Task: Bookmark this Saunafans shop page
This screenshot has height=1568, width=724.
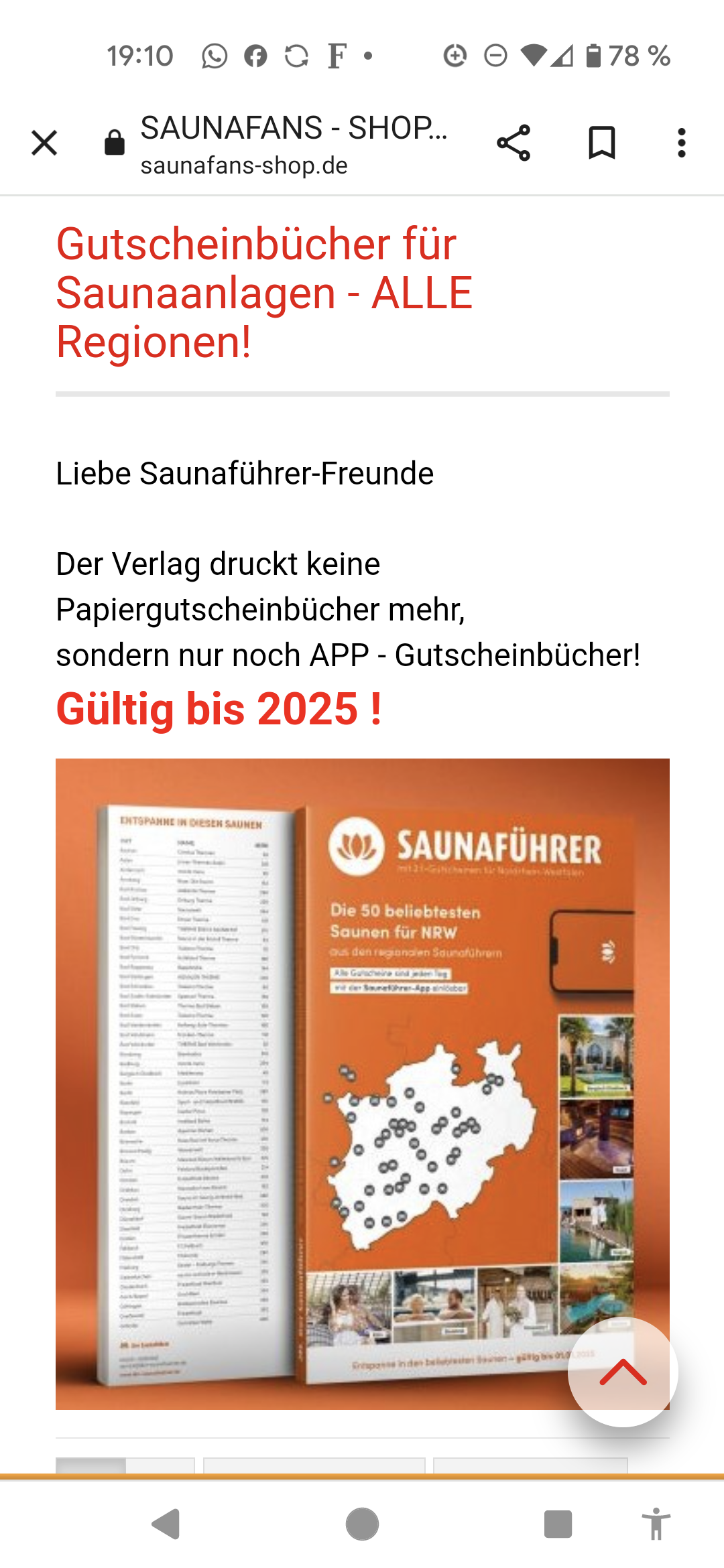Action: [601, 143]
